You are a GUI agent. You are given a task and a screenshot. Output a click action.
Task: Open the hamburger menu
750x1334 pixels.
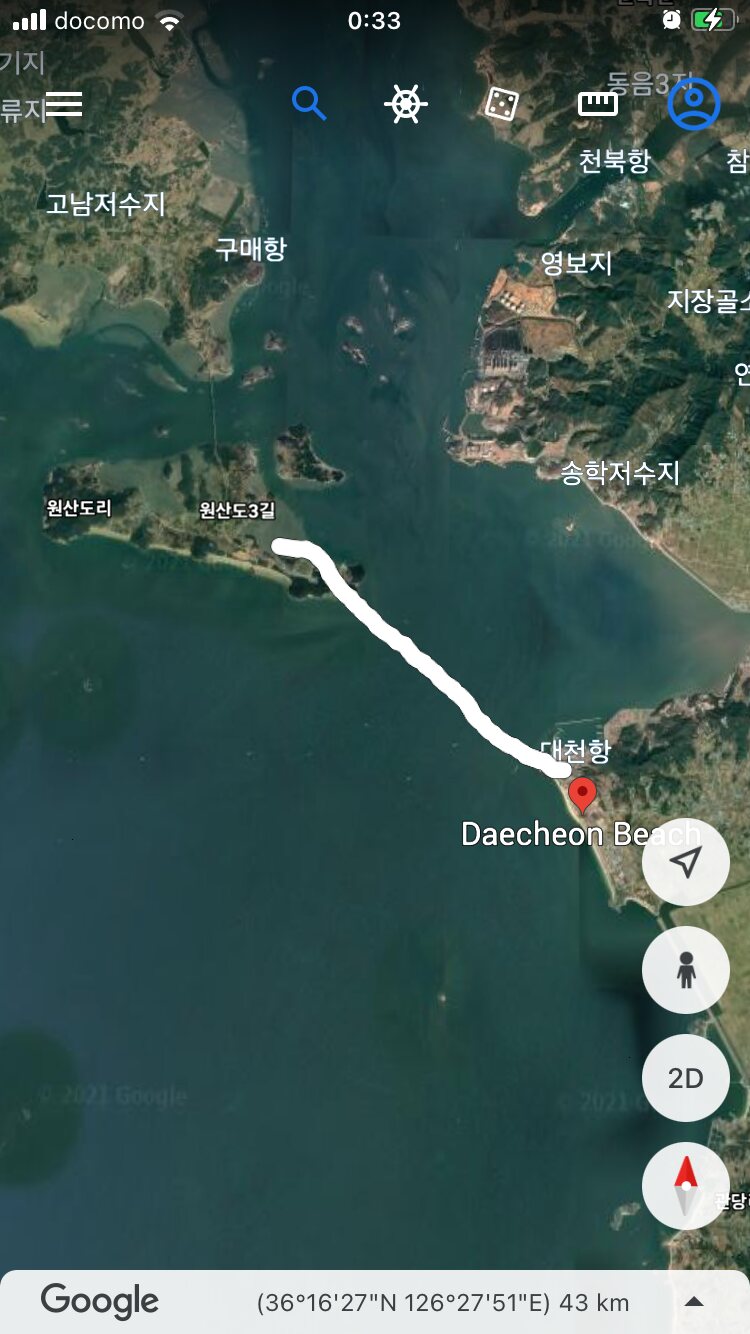pos(65,104)
